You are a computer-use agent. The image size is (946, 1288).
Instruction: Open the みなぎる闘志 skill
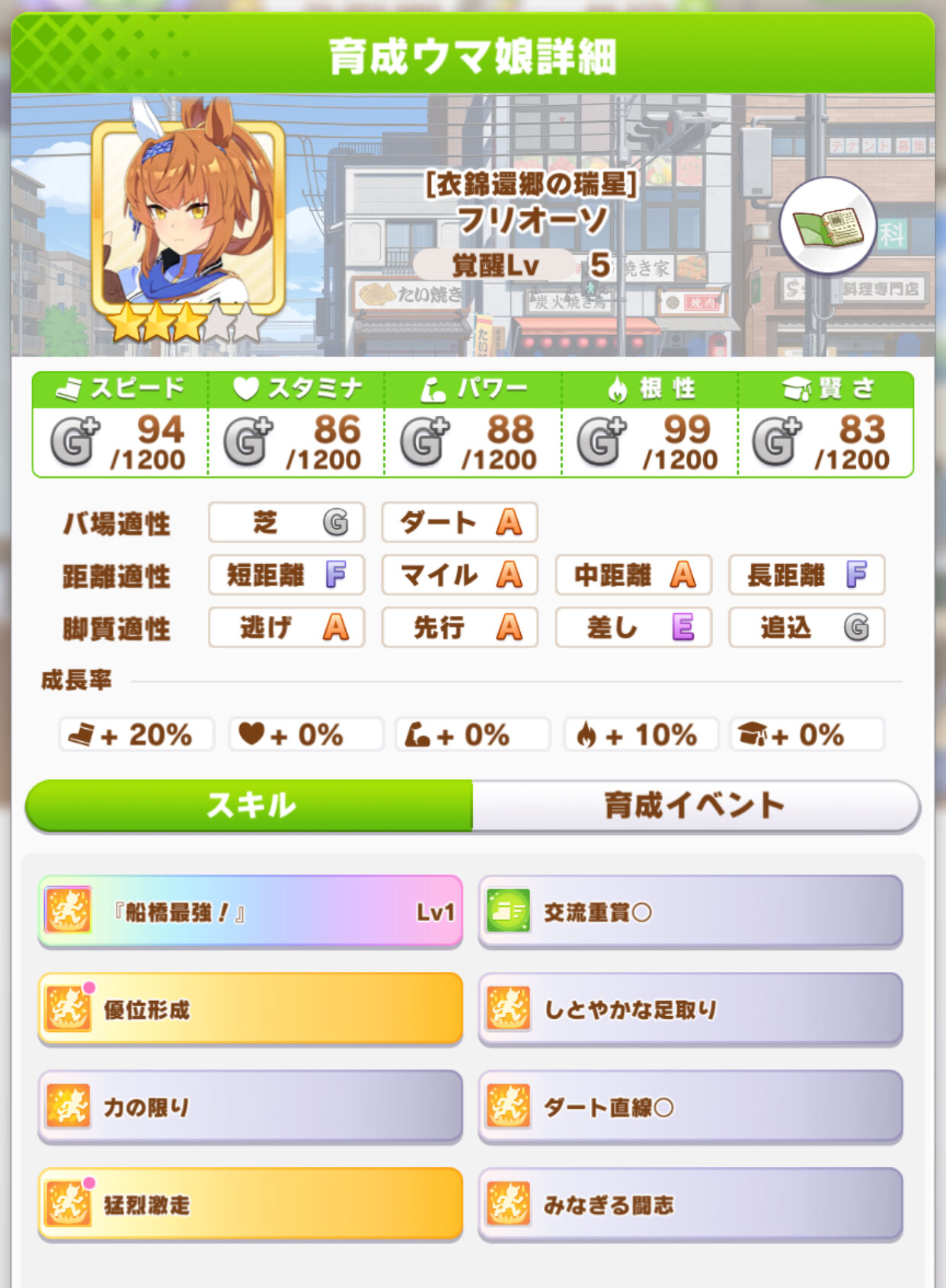point(690,1204)
